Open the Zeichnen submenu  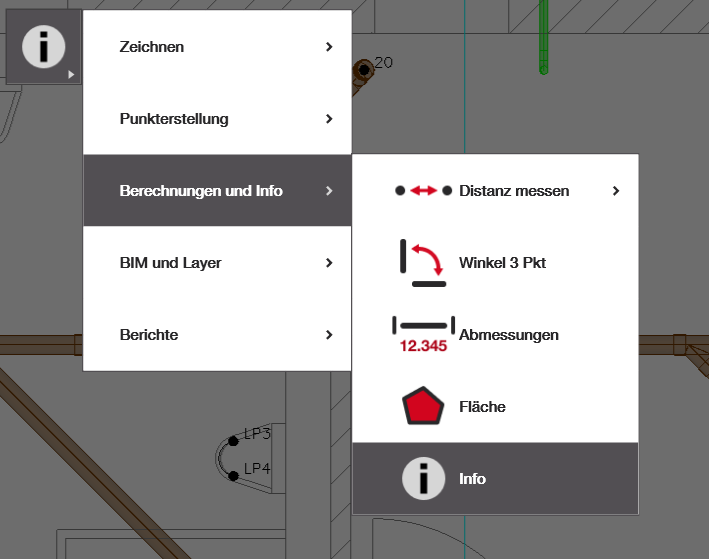[217, 47]
